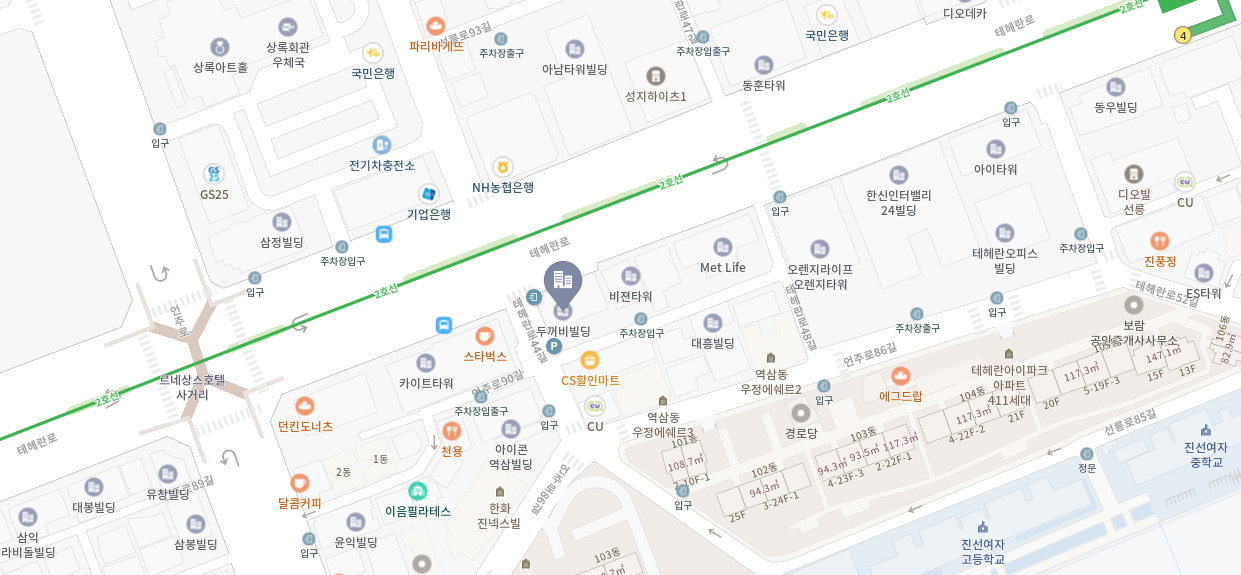The height and width of the screenshot is (575, 1241).
Task: Open the CS할인마트 store marker
Action: pyautogui.click(x=590, y=360)
